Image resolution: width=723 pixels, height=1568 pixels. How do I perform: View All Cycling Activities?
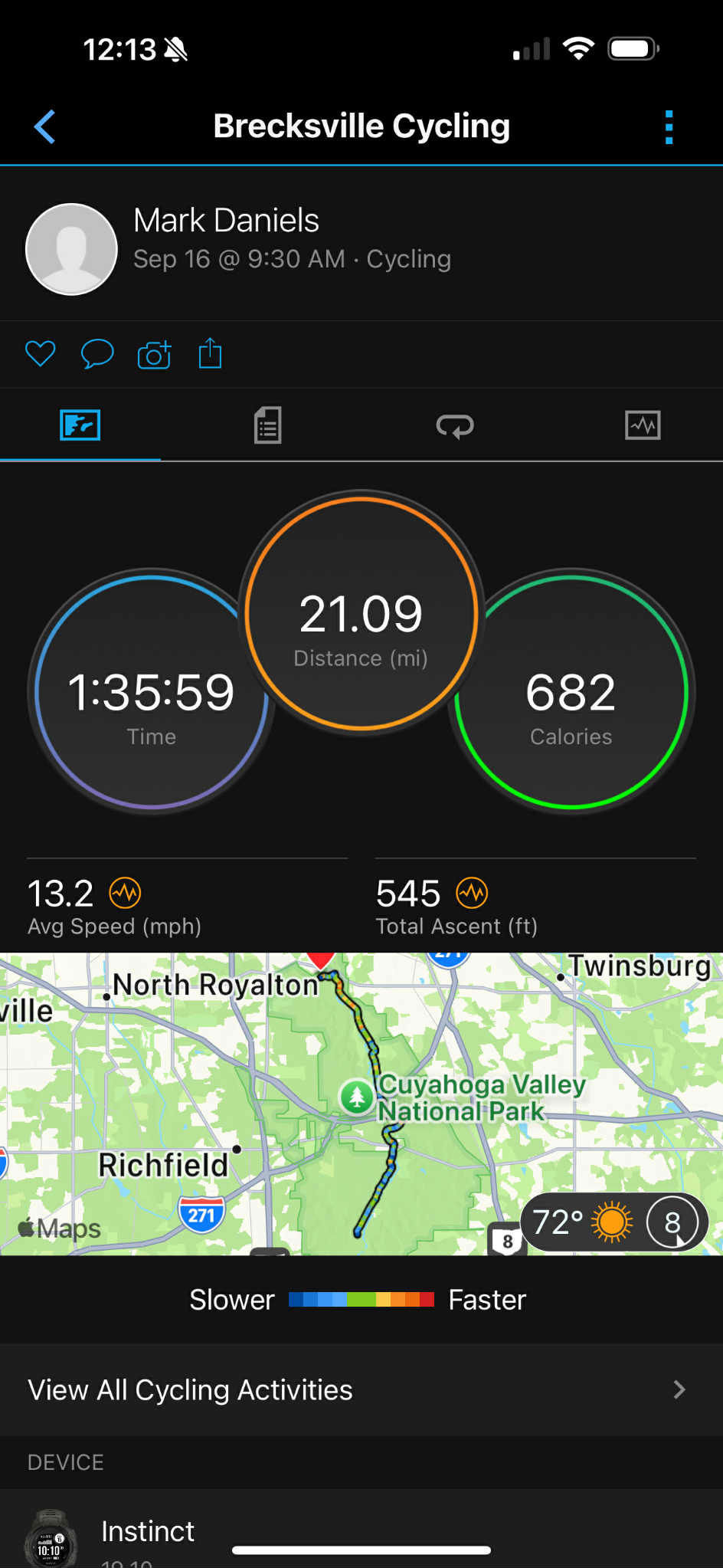[x=361, y=1389]
